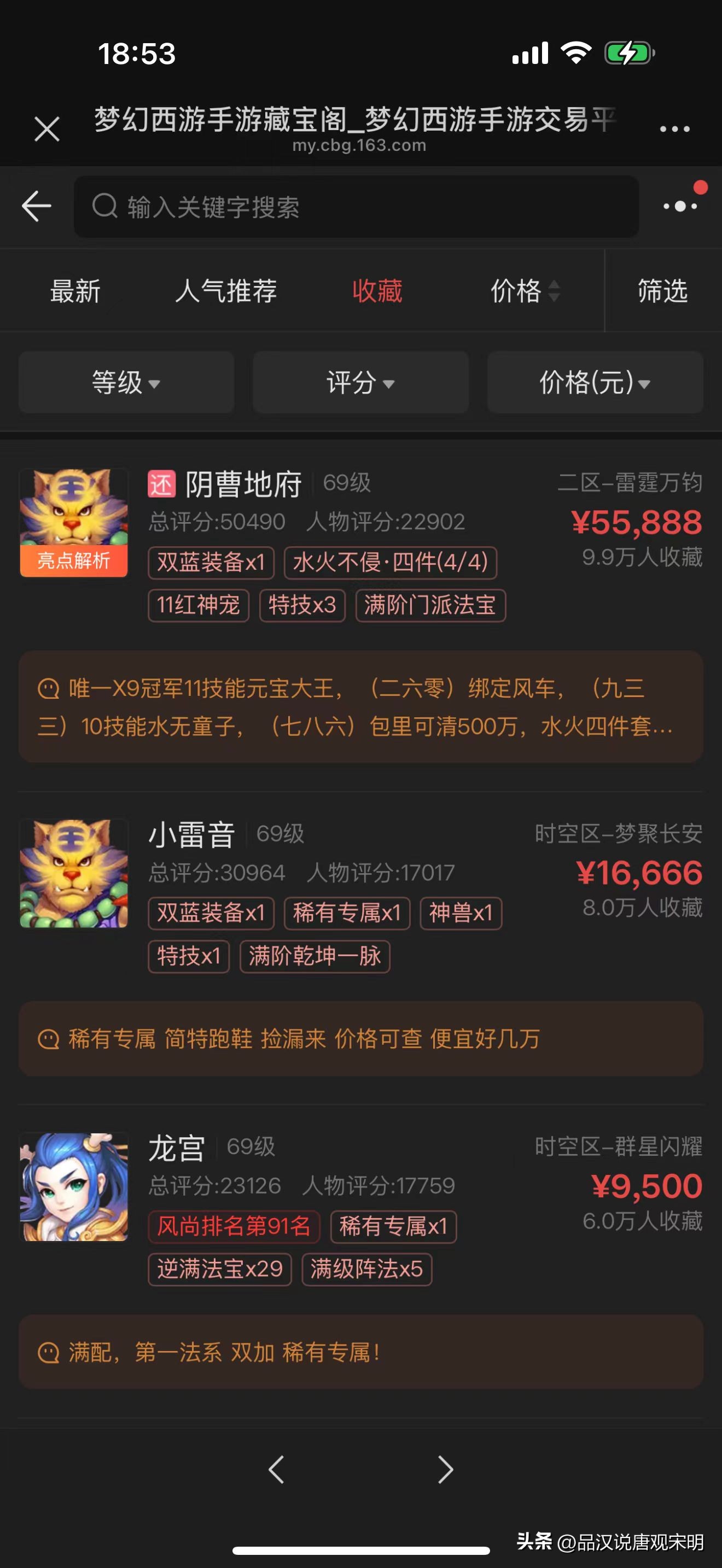Open the 价格(元) filter dropdown
Viewport: 722px width, 1568px height.
click(593, 383)
